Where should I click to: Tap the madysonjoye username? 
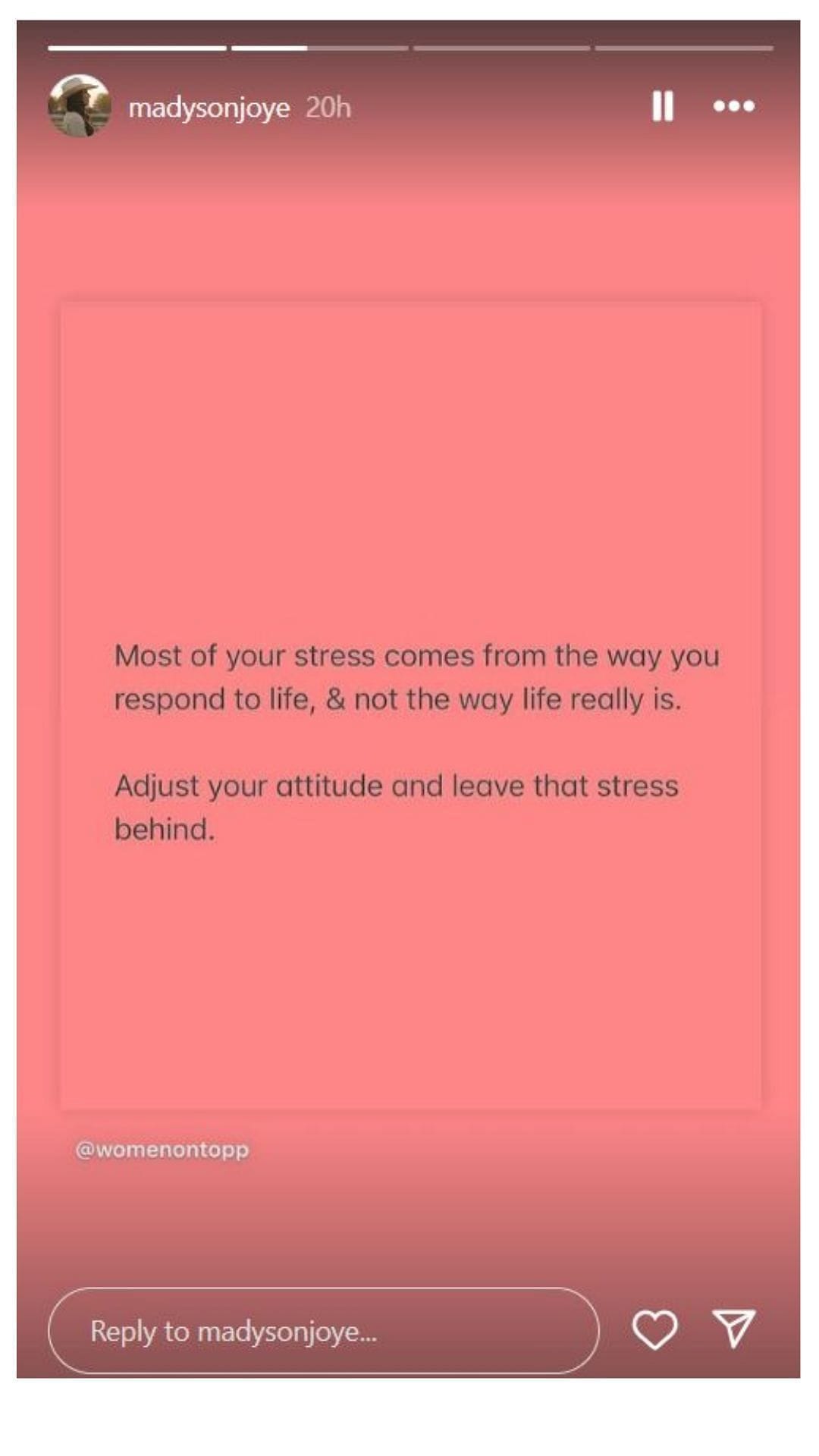[209, 108]
